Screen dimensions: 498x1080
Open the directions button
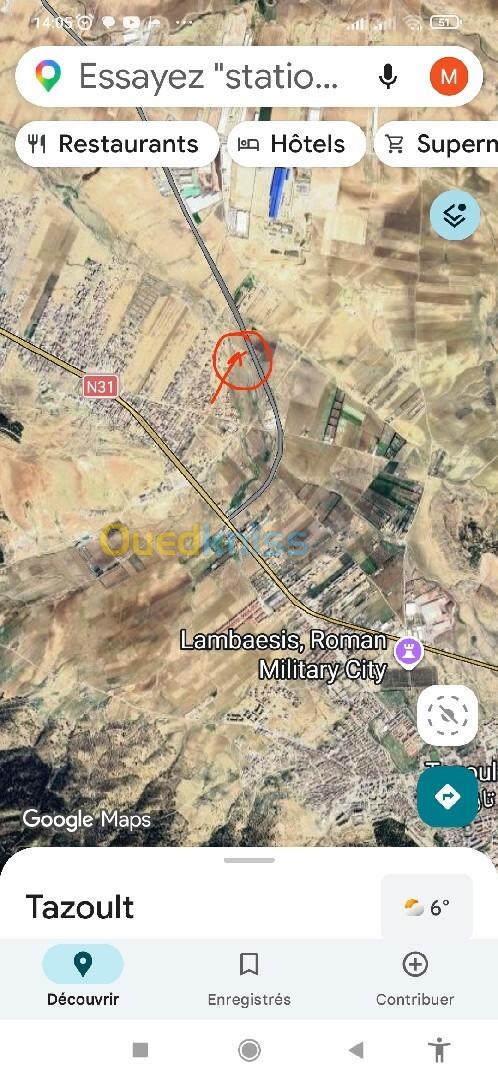pyautogui.click(x=448, y=797)
